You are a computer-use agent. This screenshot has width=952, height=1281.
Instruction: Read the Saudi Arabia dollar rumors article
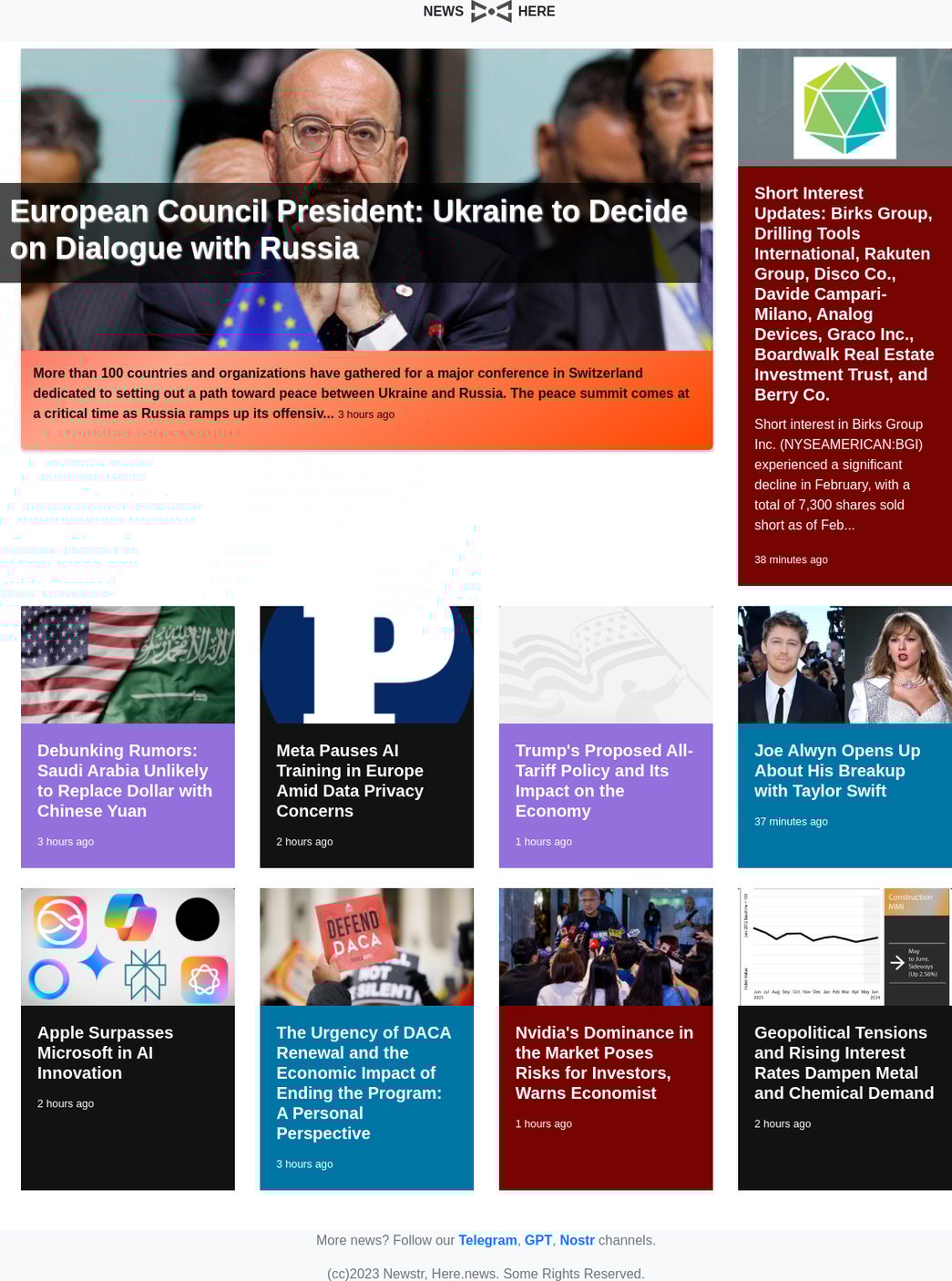pos(125,780)
